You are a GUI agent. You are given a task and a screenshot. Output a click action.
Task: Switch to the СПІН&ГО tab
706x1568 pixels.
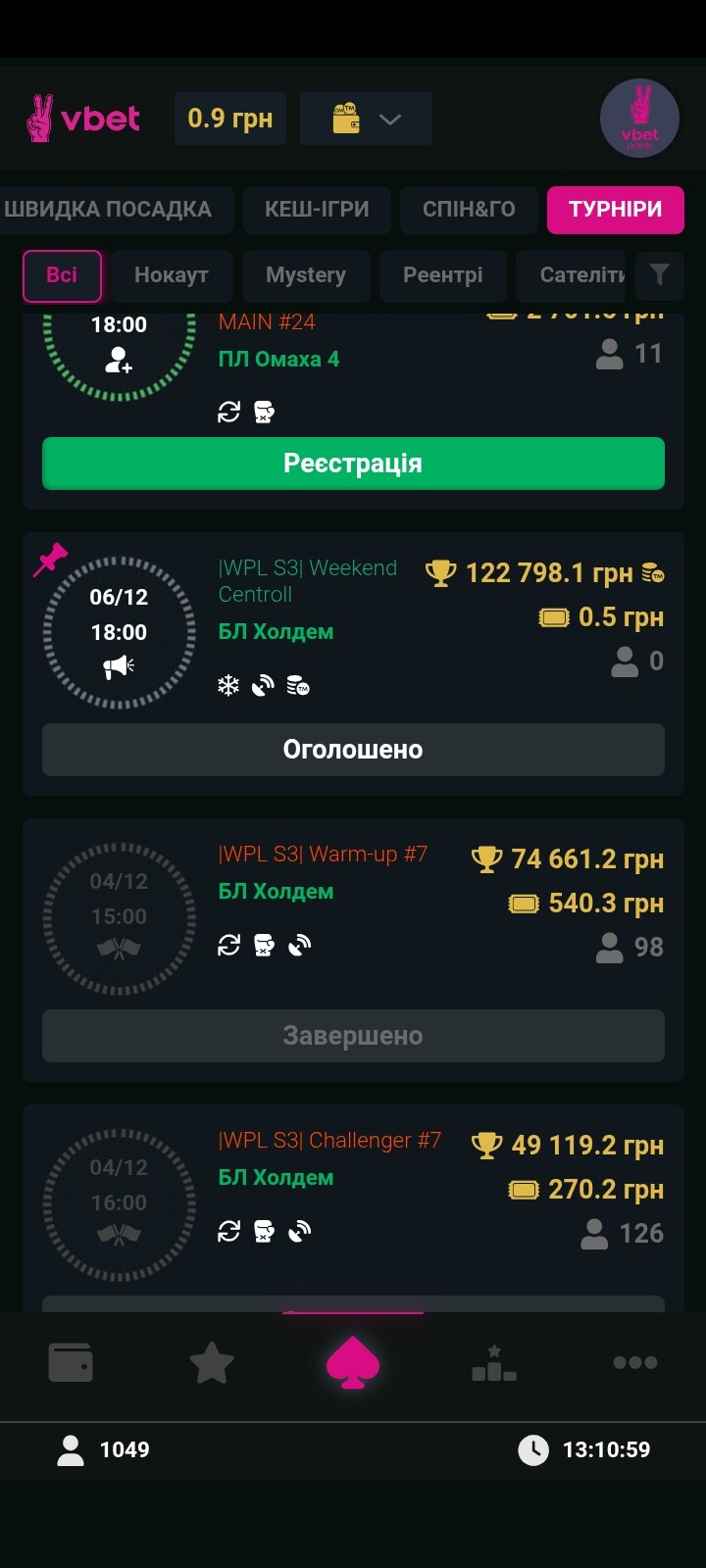pos(469,210)
